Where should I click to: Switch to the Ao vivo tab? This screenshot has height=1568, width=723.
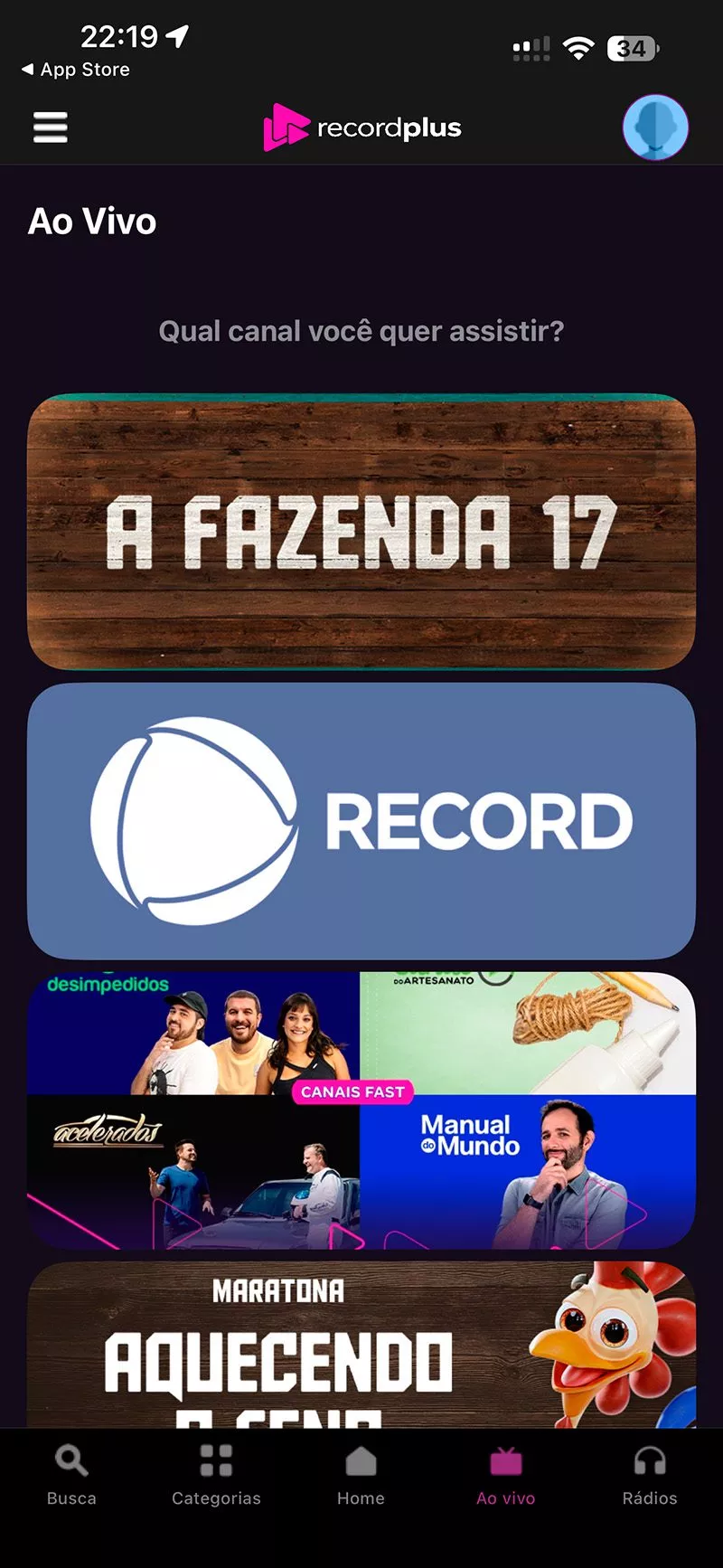(505, 1478)
